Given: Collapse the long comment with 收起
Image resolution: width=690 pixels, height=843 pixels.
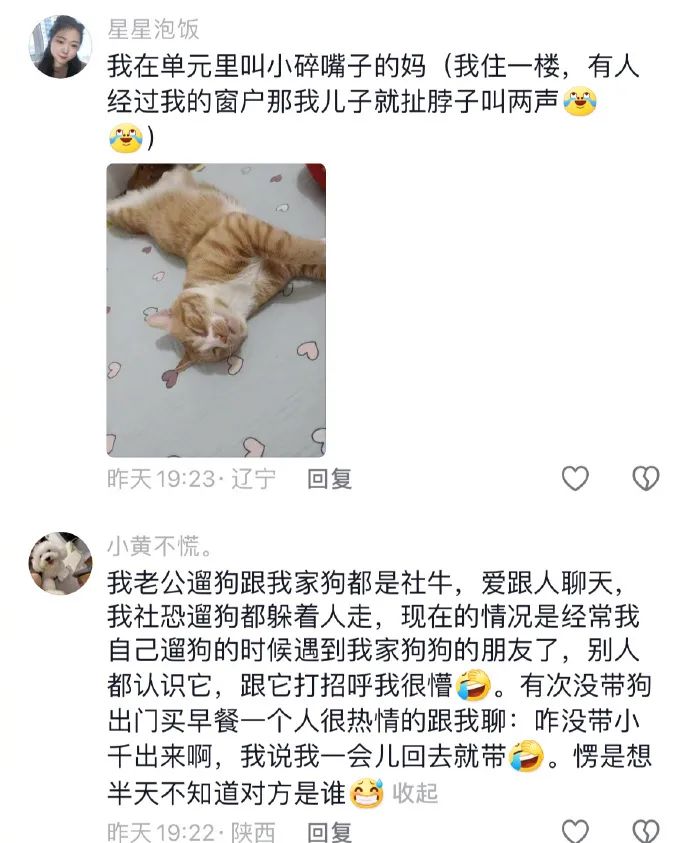Looking at the screenshot, I should point(414,794).
